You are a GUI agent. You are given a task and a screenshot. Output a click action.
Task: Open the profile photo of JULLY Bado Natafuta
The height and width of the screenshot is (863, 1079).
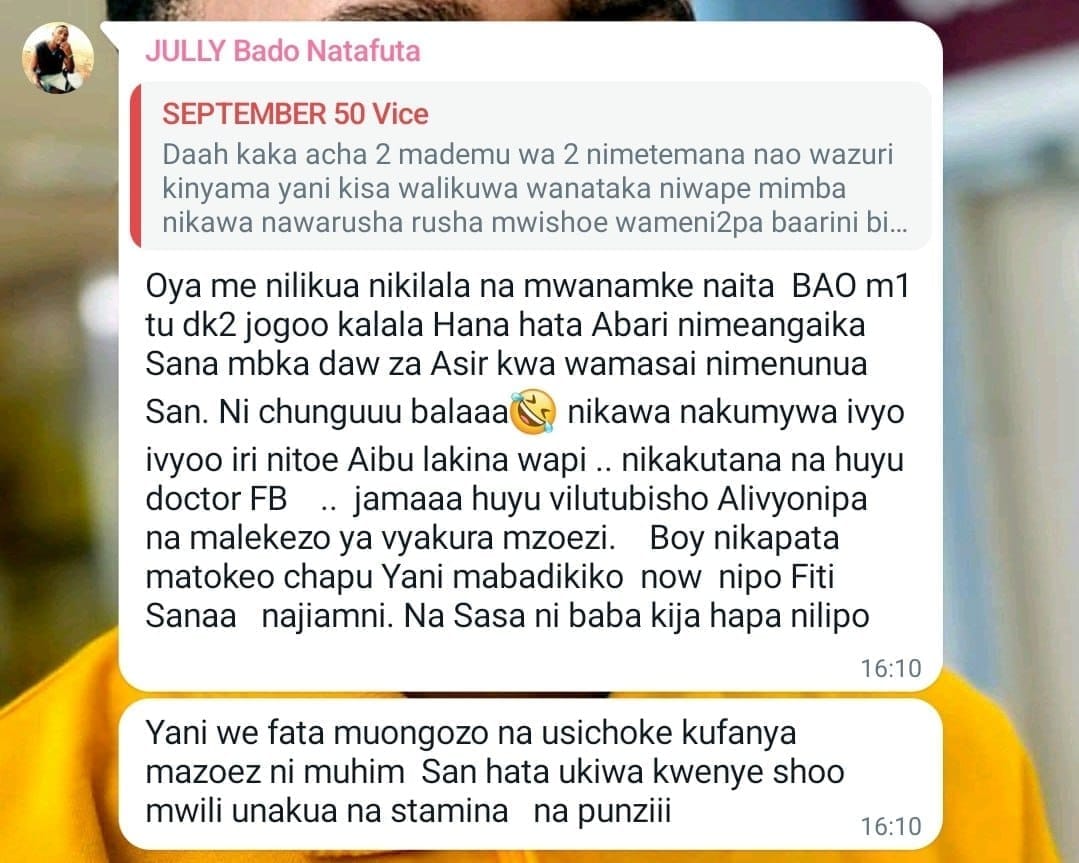58,58
